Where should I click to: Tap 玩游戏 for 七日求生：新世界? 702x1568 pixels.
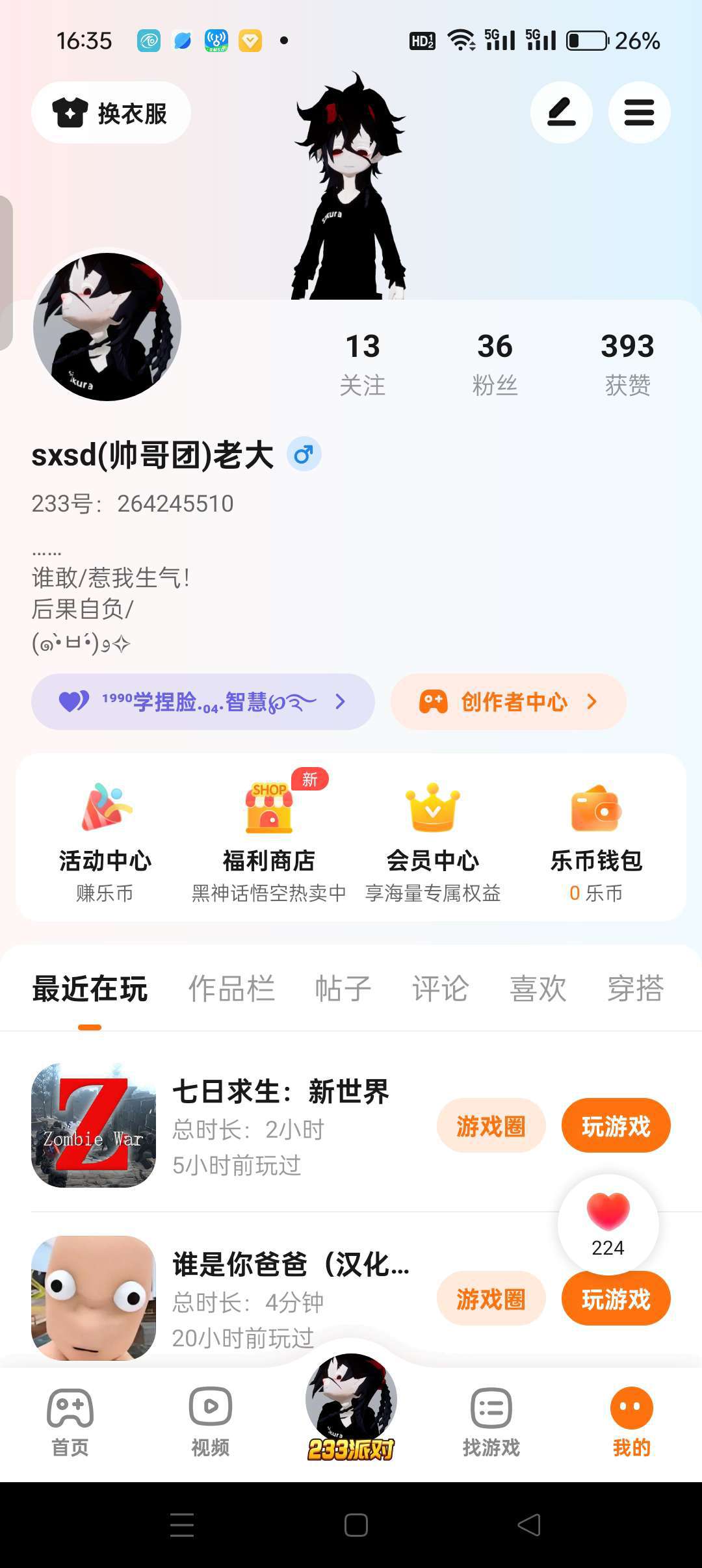click(616, 1126)
